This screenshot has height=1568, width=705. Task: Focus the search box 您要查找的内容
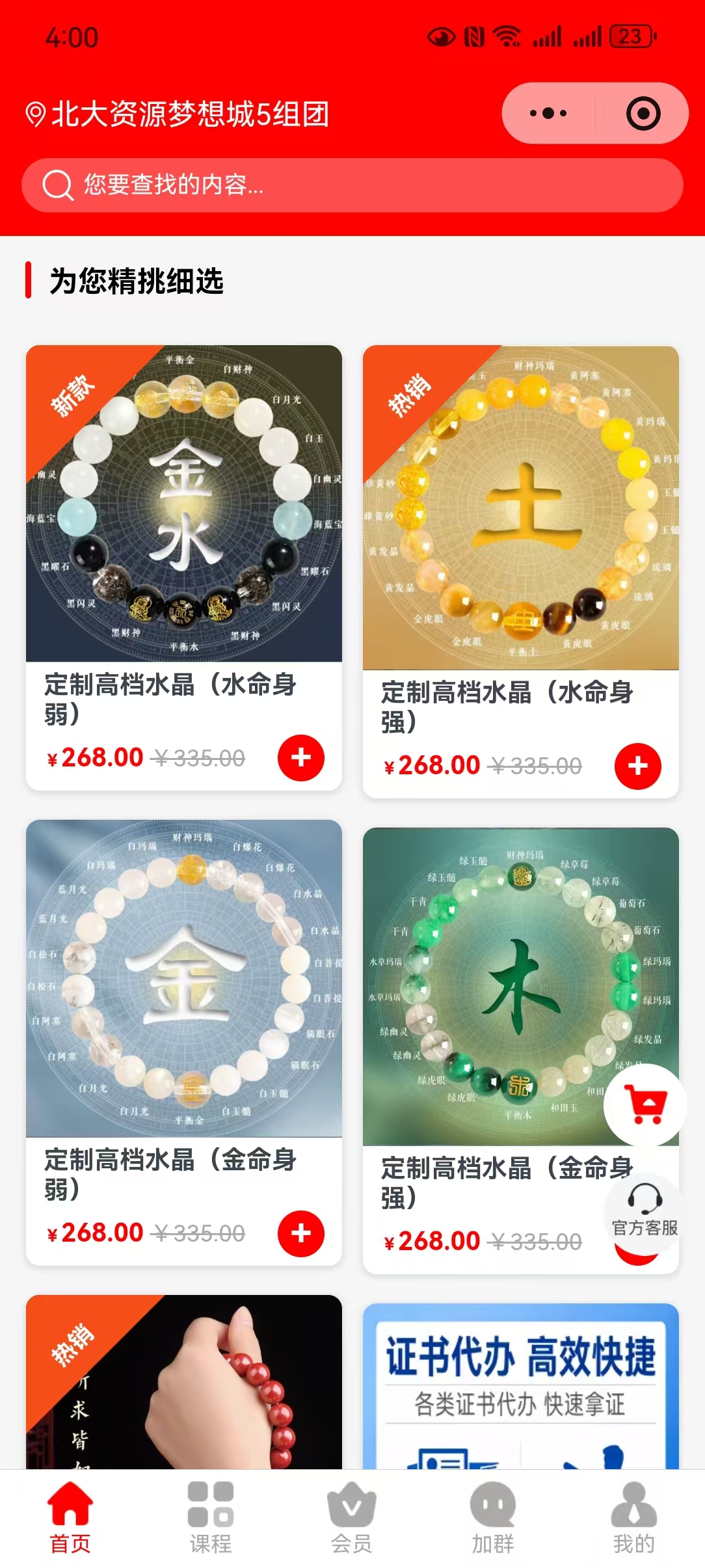[352, 185]
